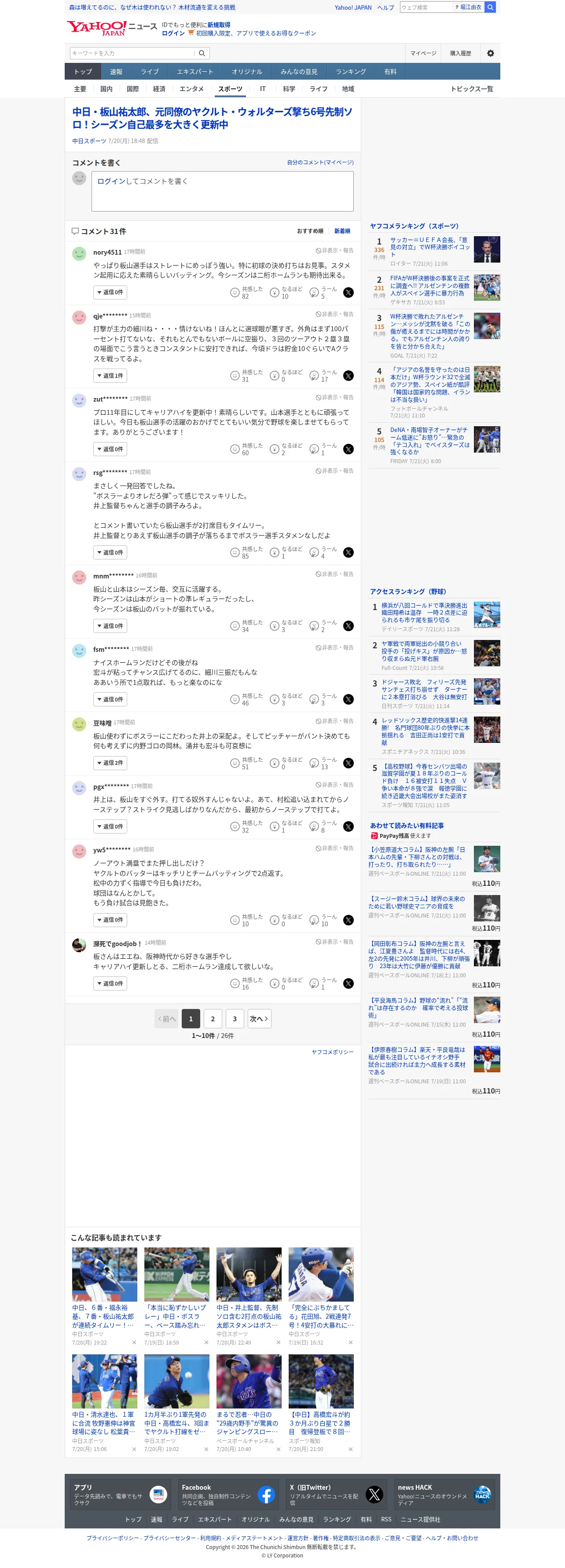
Task: Sort comments by 新着順
Action: coord(342,231)
